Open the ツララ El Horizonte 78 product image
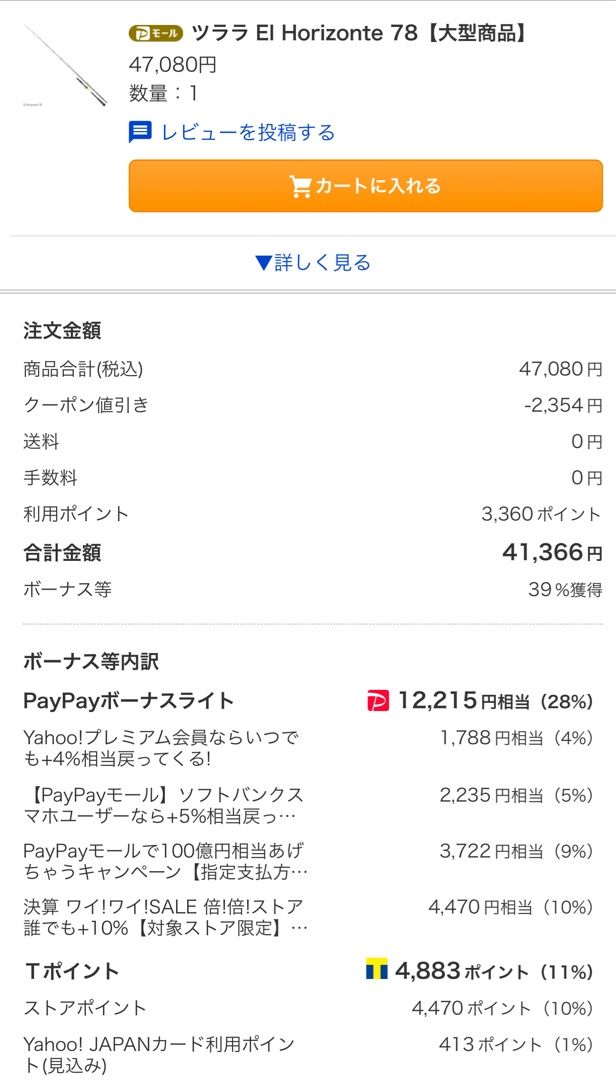The image size is (616, 1080). [64, 65]
